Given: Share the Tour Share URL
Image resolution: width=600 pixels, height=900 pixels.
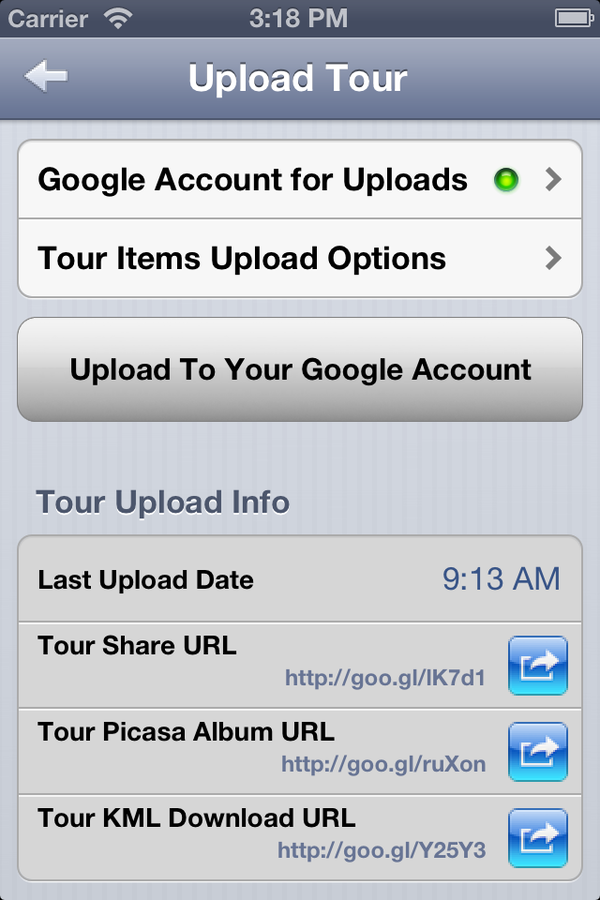Looking at the screenshot, I should 538,665.
